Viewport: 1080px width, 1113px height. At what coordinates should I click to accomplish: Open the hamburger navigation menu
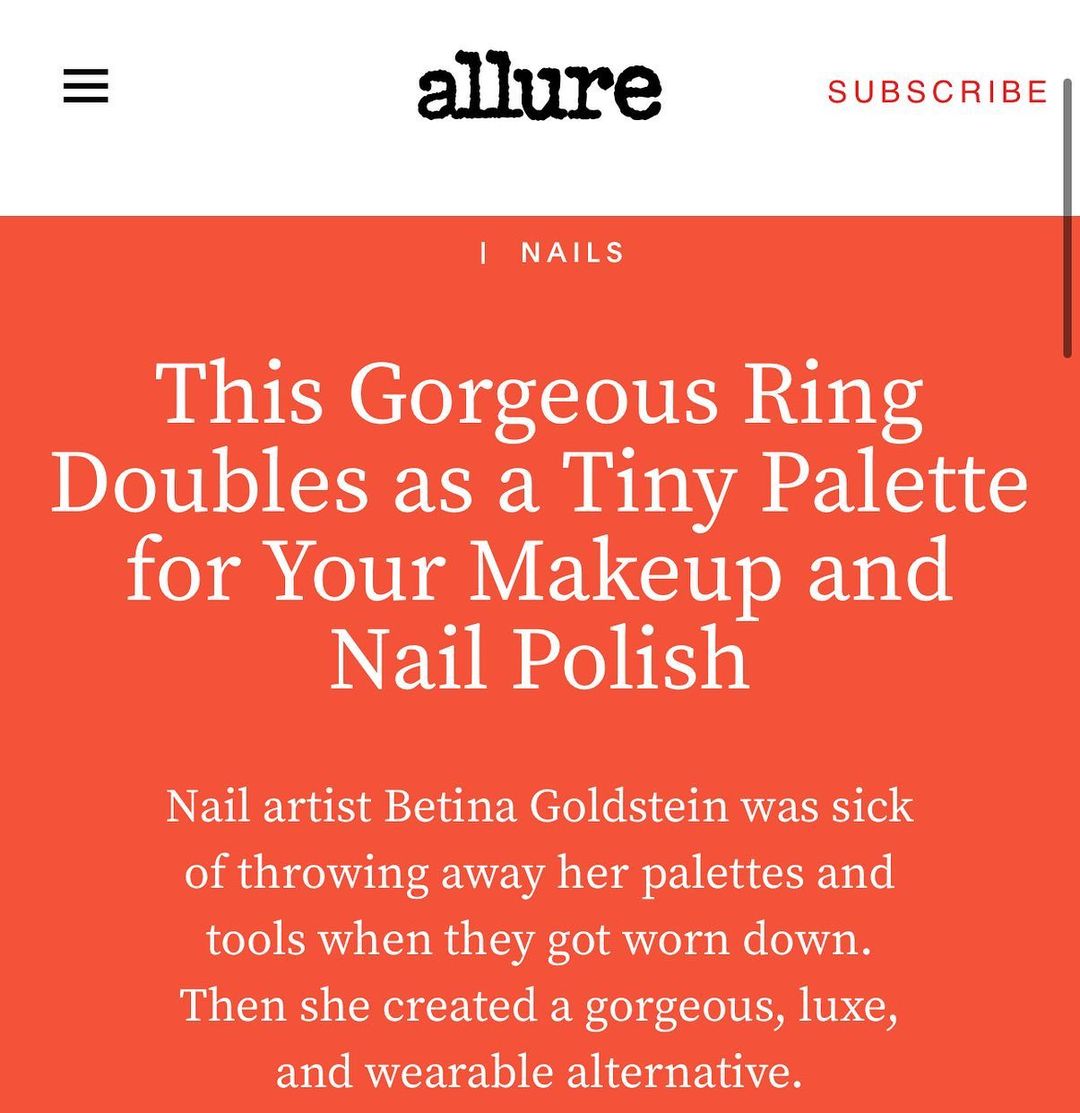click(86, 89)
